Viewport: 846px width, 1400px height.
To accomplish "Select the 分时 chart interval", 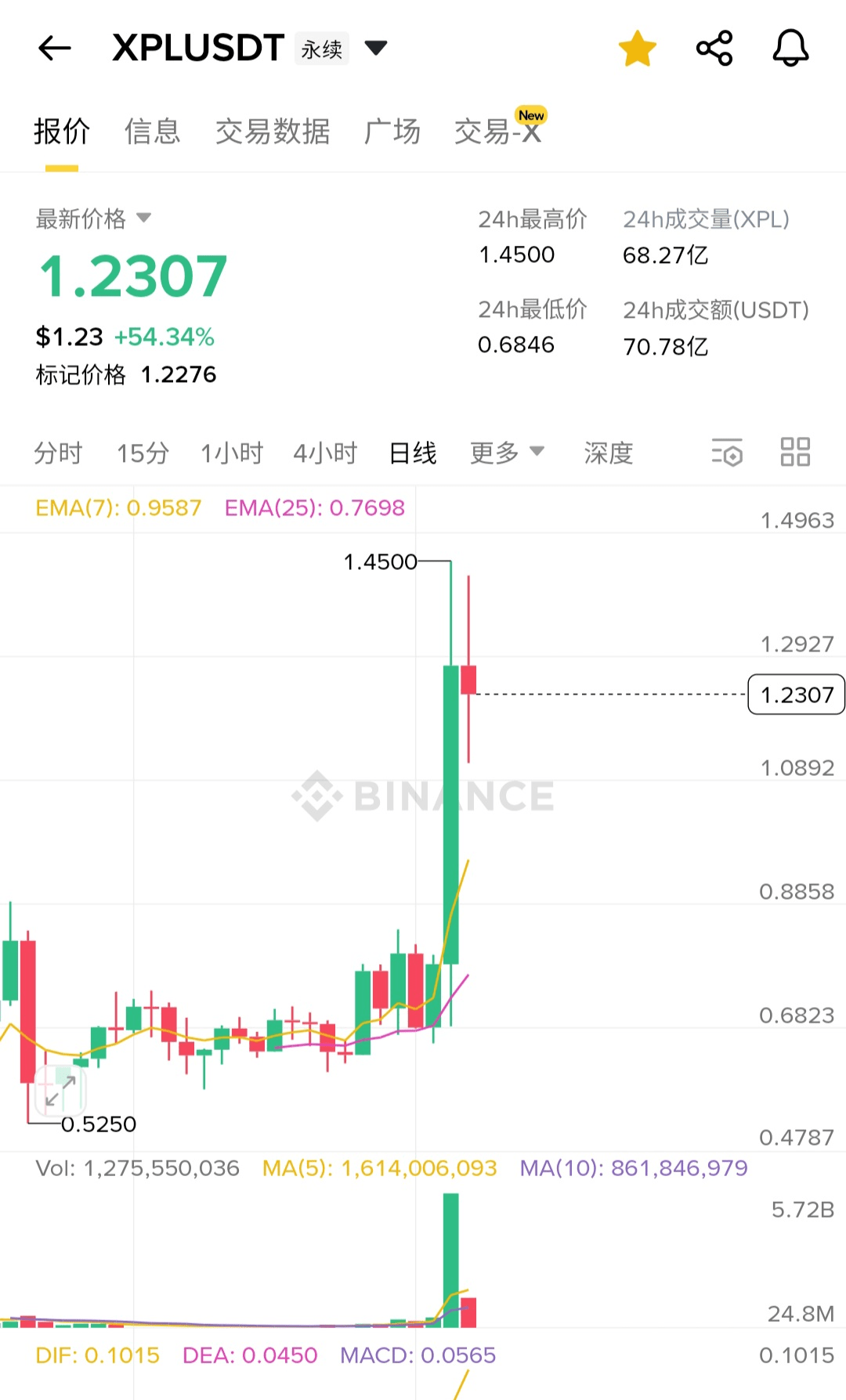I will click(58, 453).
